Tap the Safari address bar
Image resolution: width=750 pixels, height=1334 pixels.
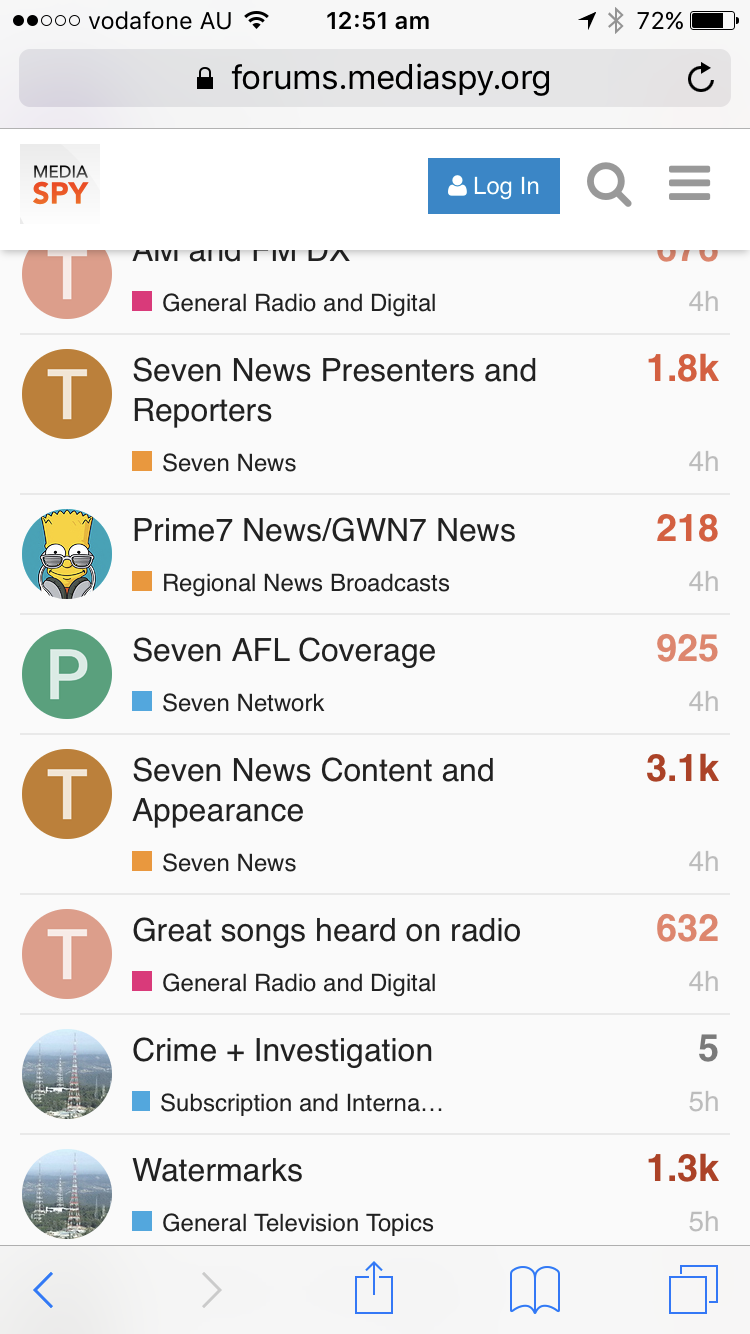click(x=374, y=78)
